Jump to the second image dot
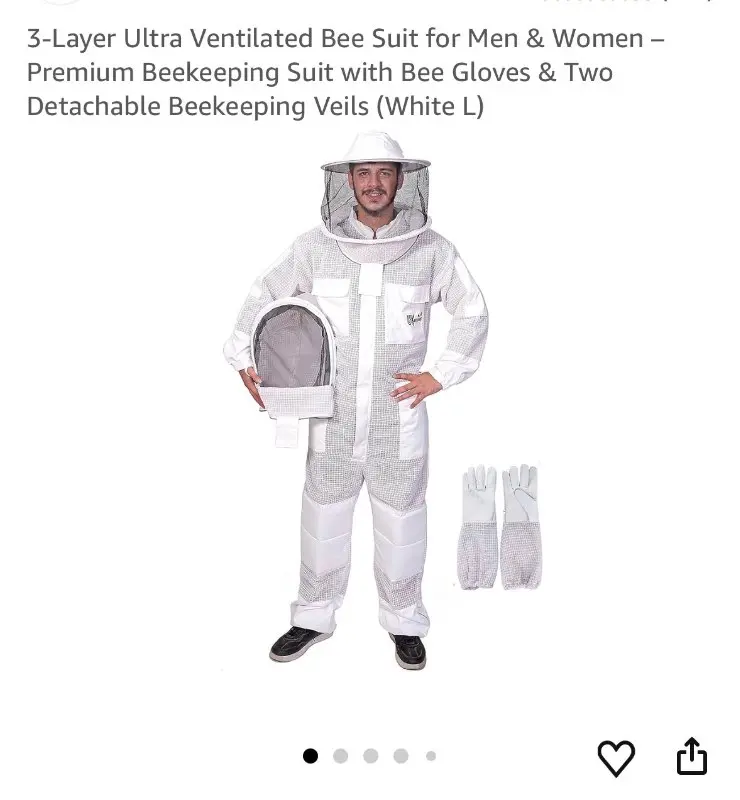The height and width of the screenshot is (800, 740). (340, 756)
